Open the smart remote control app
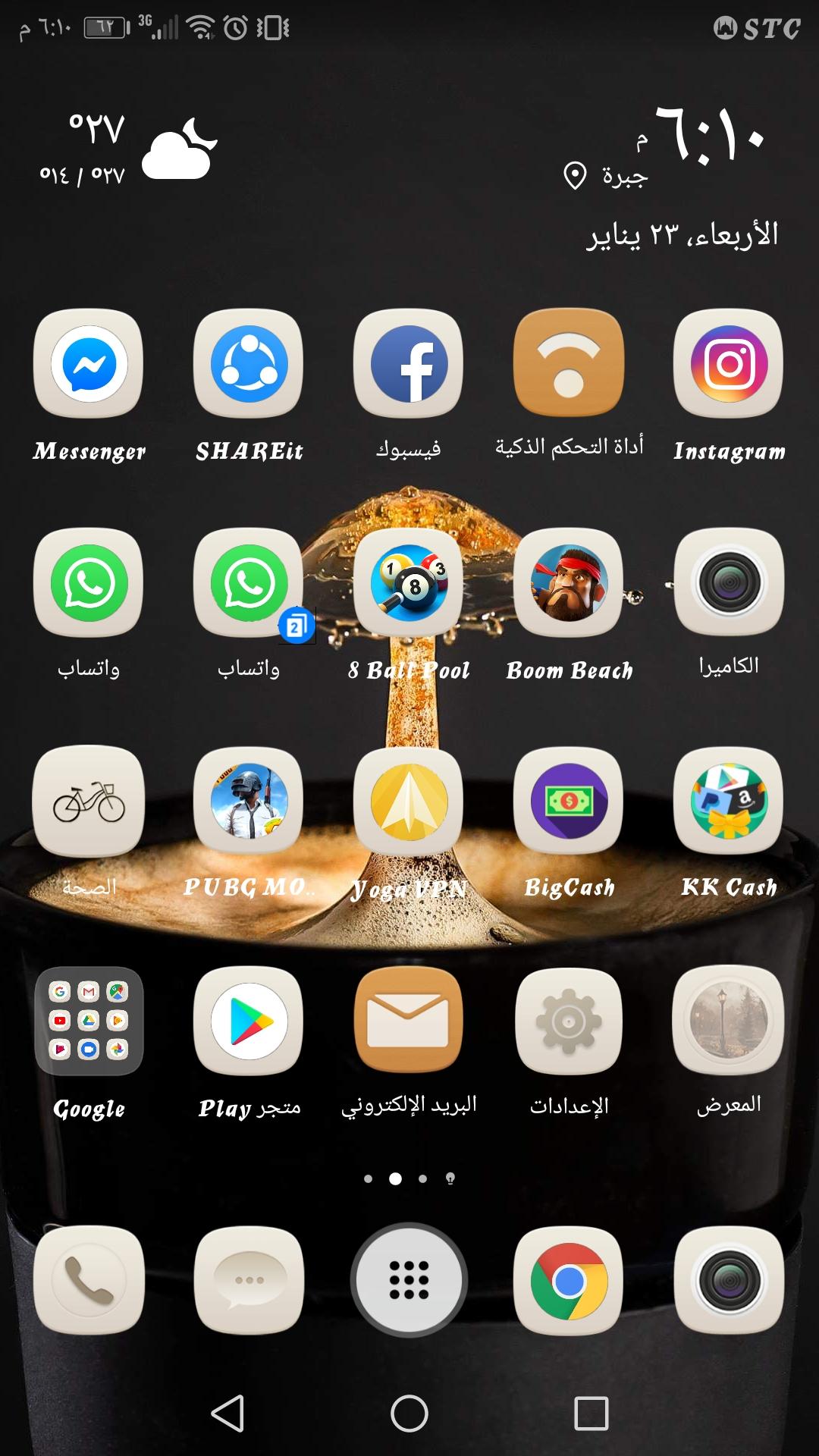 click(x=569, y=364)
